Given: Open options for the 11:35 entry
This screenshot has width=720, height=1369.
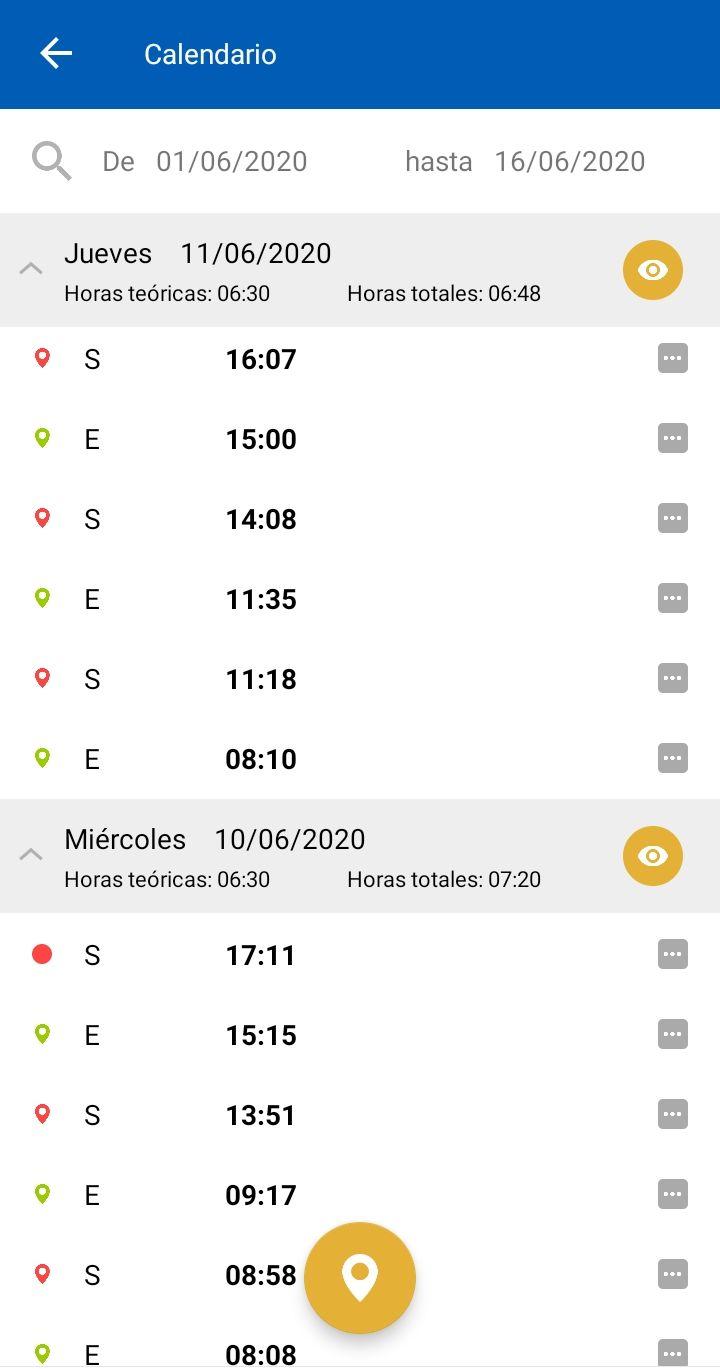Looking at the screenshot, I should [x=673, y=598].
